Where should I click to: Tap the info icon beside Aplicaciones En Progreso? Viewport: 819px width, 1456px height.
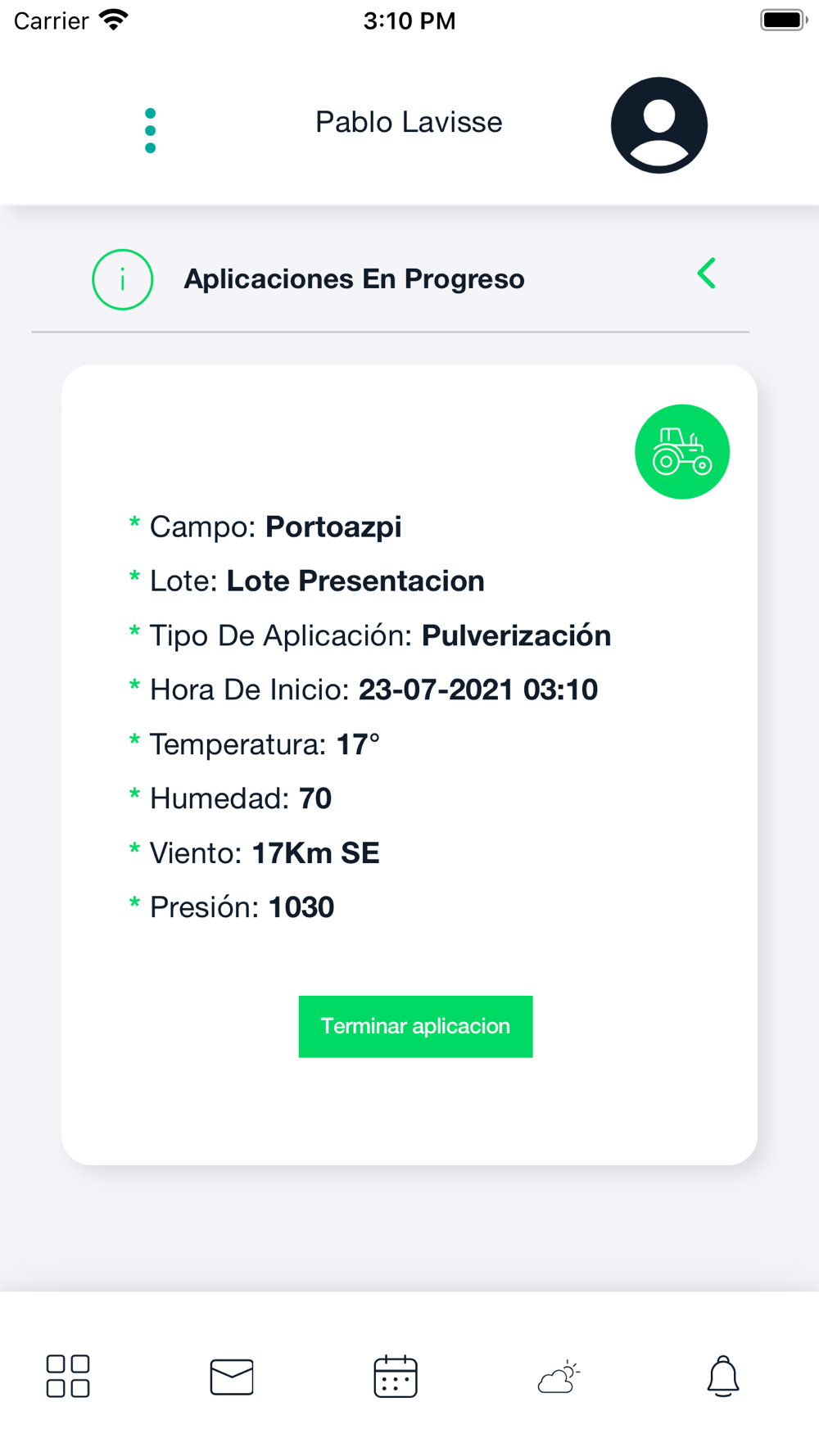click(x=123, y=279)
